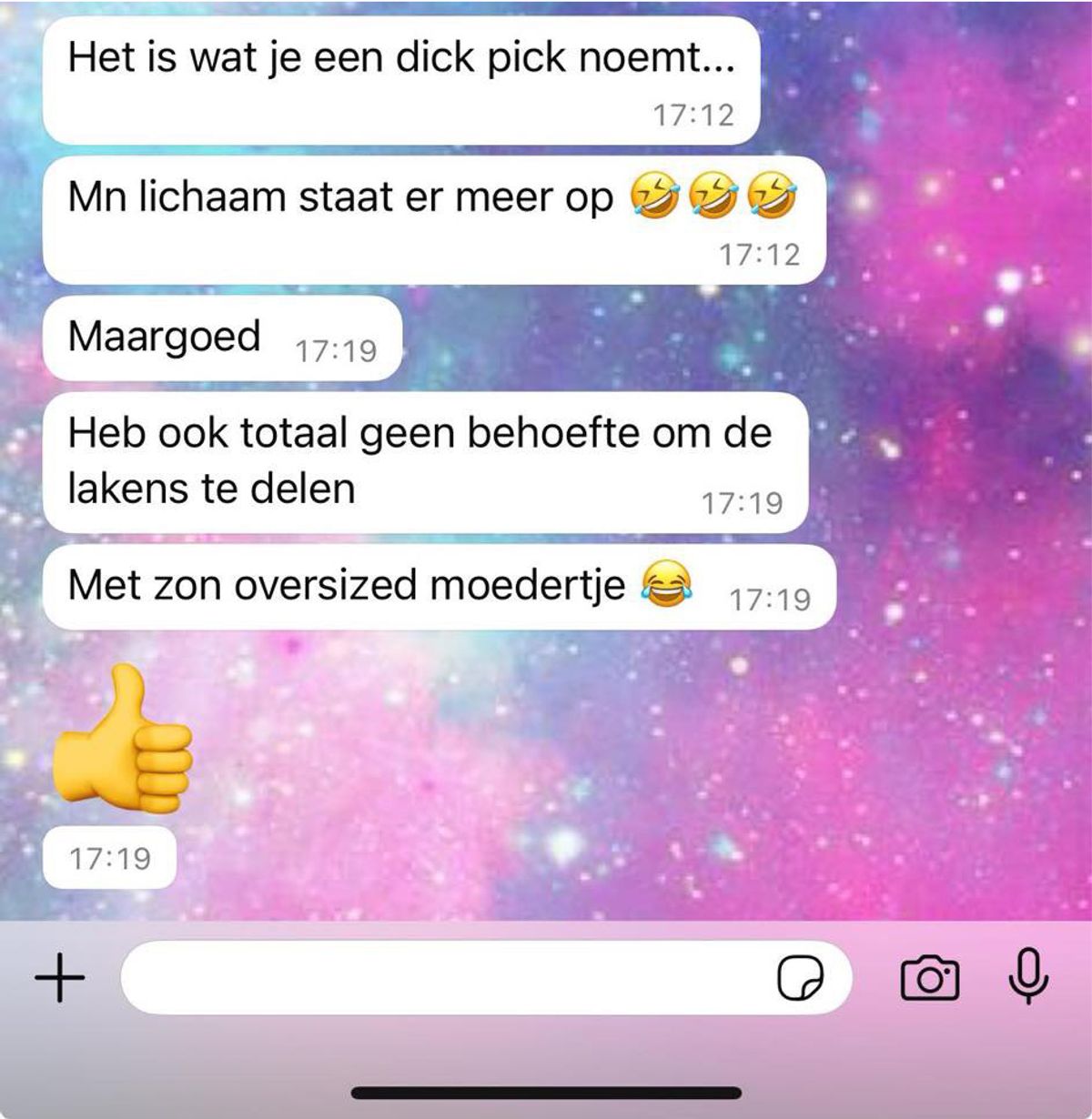Screen dimensions: 1092x1119
Task: Open the sticker picker
Action: coord(800,979)
